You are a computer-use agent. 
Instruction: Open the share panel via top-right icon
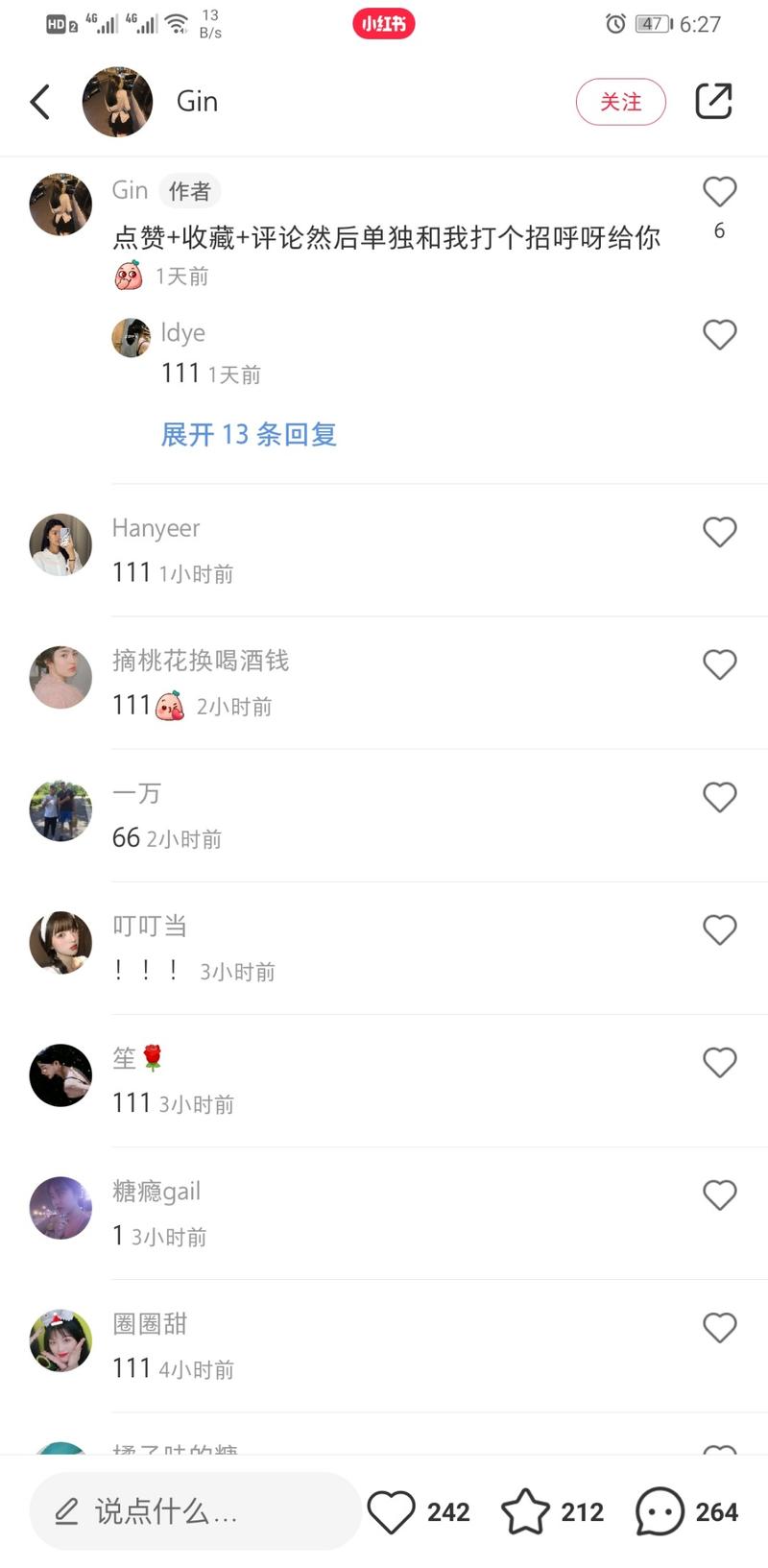713,100
